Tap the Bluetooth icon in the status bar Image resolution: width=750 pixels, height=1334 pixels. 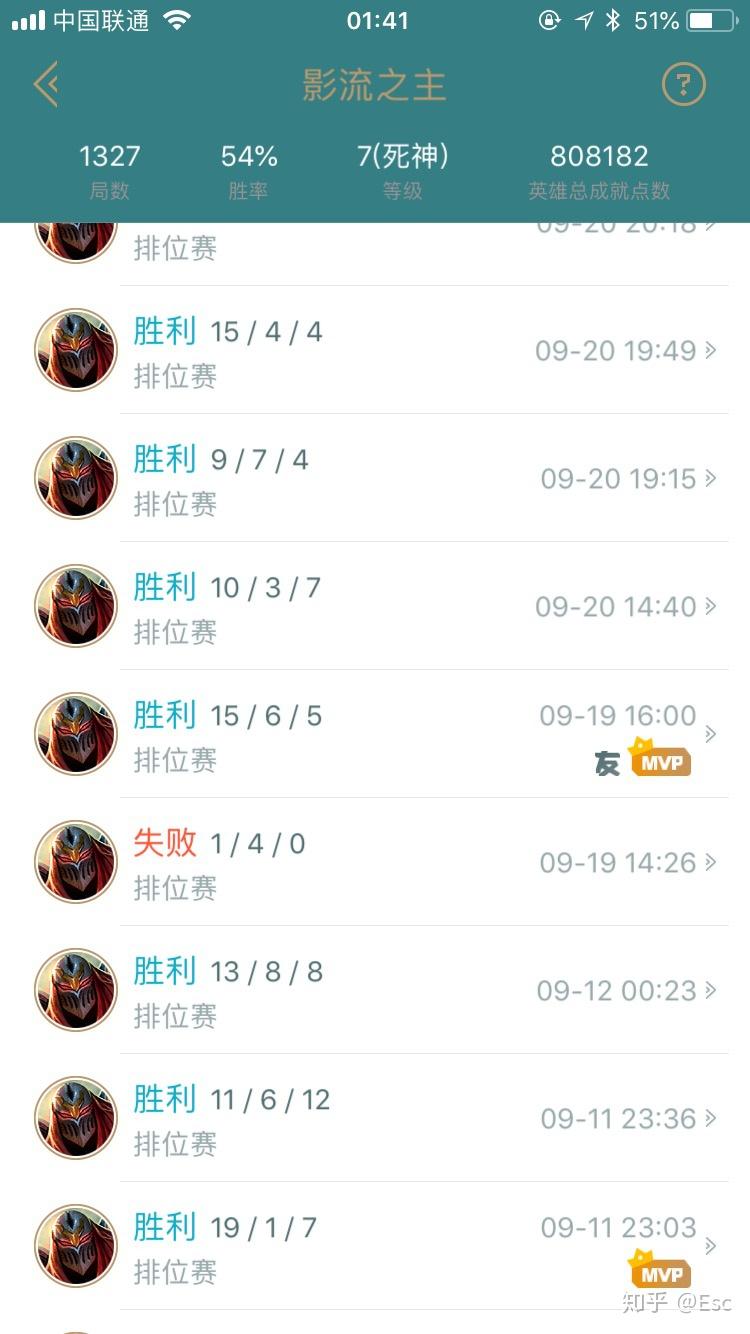[x=613, y=19]
